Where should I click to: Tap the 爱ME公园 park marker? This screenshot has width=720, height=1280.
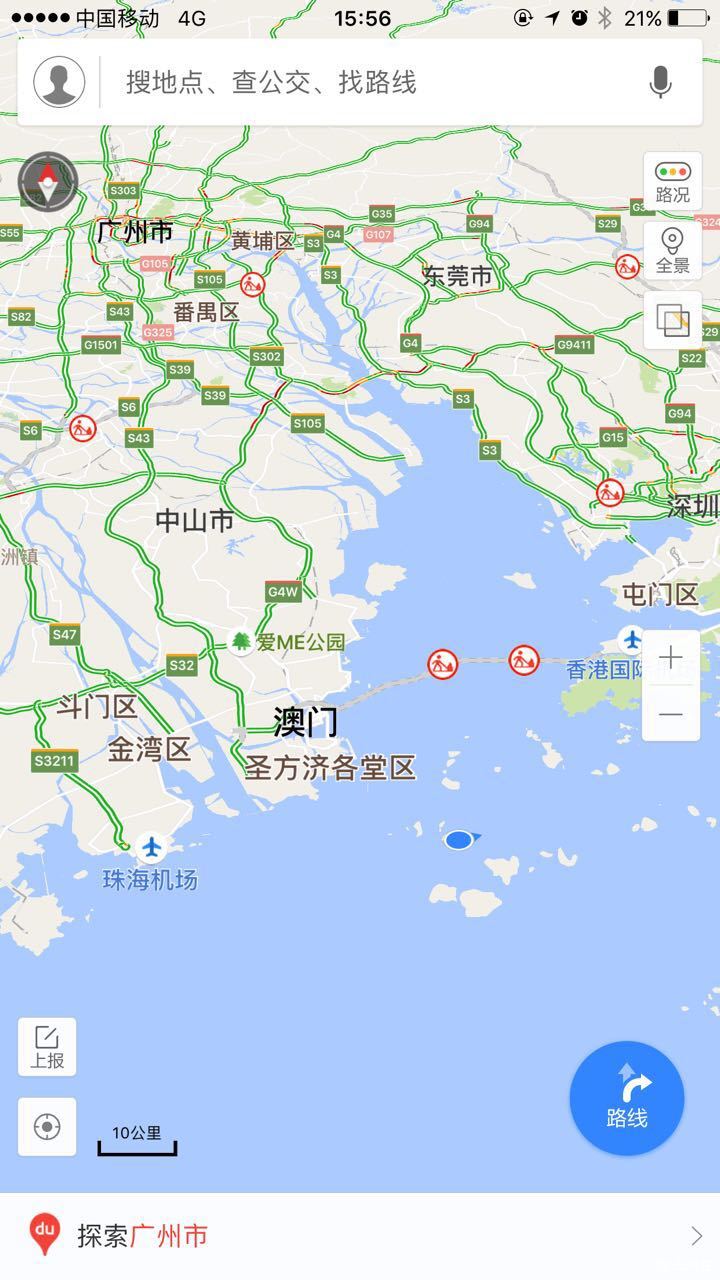[241, 641]
